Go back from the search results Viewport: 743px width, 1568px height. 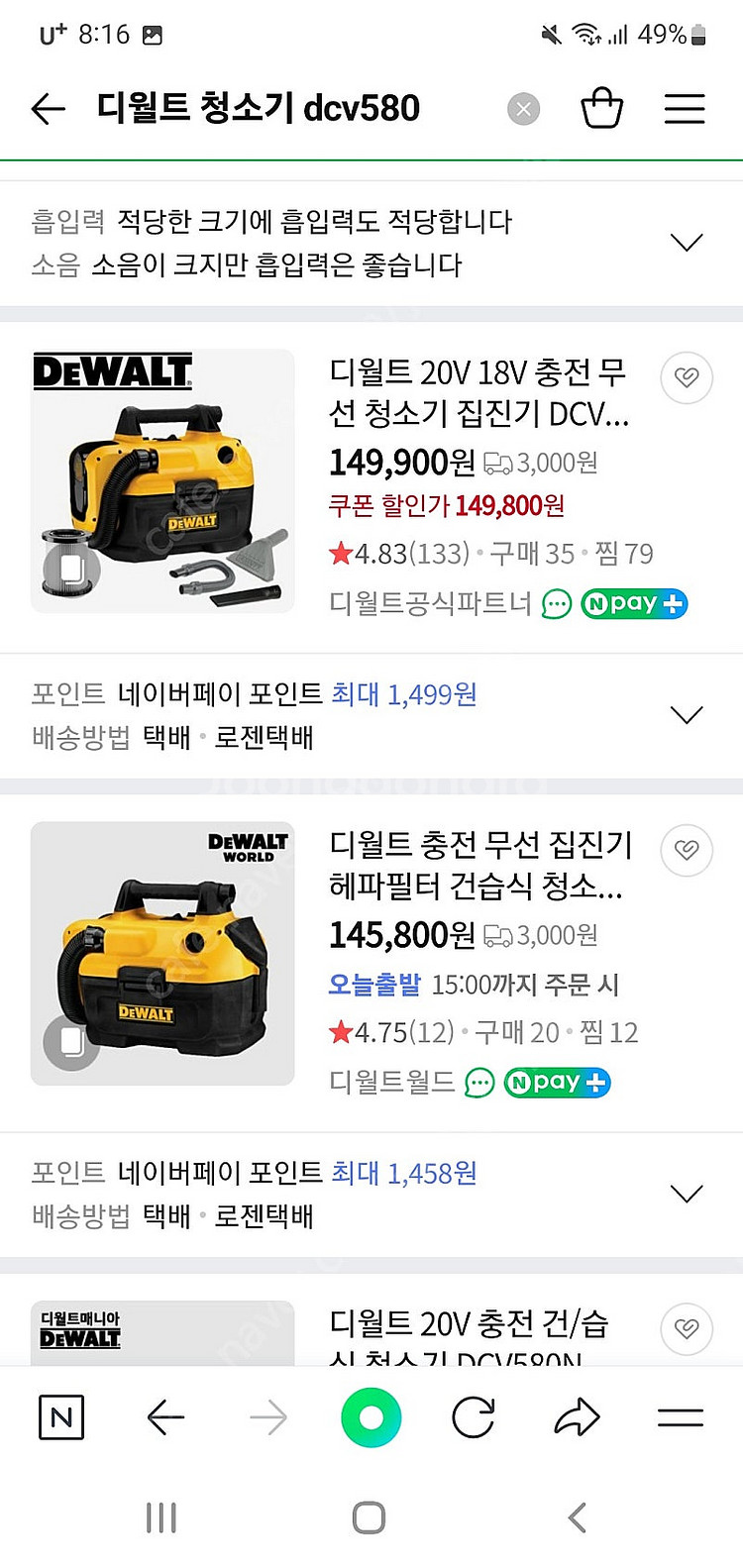pos(48,108)
